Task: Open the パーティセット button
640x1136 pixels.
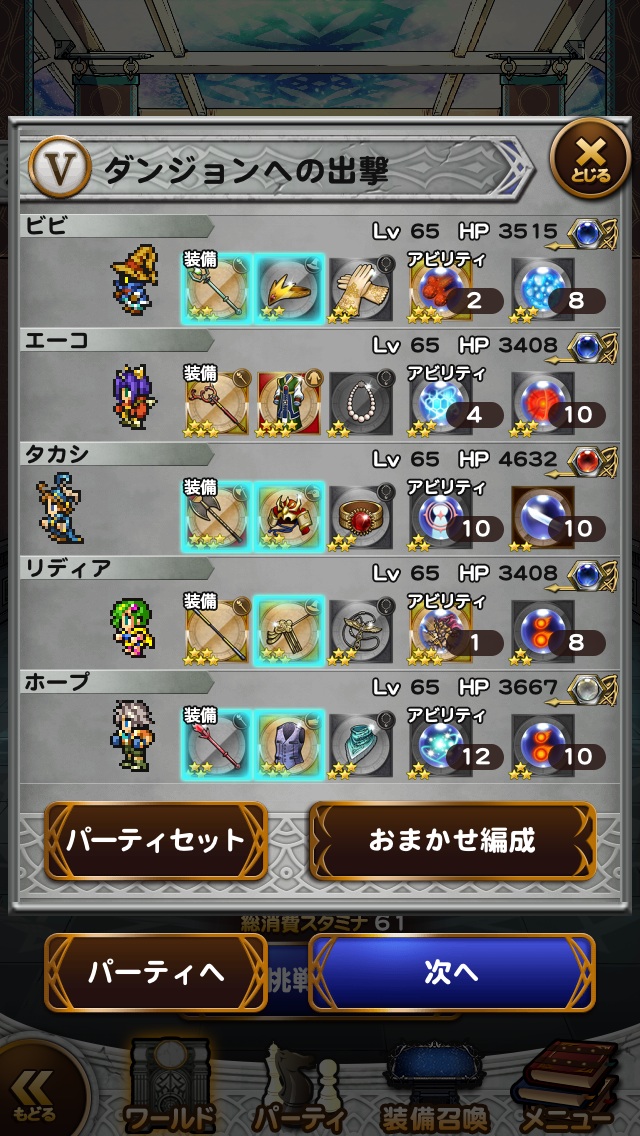Action: click(x=156, y=840)
